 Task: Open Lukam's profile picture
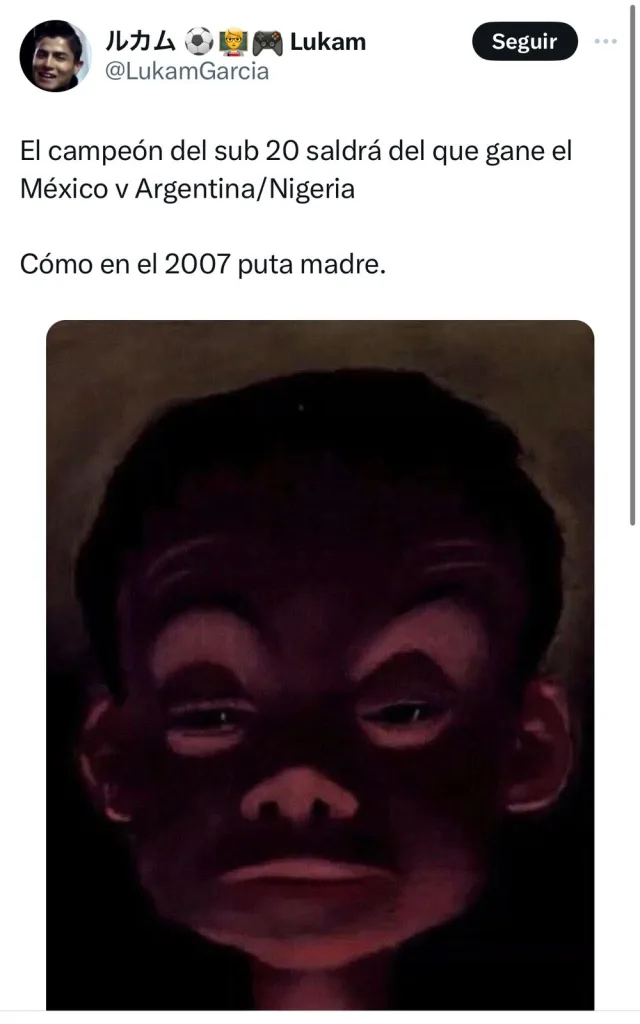tap(55, 56)
